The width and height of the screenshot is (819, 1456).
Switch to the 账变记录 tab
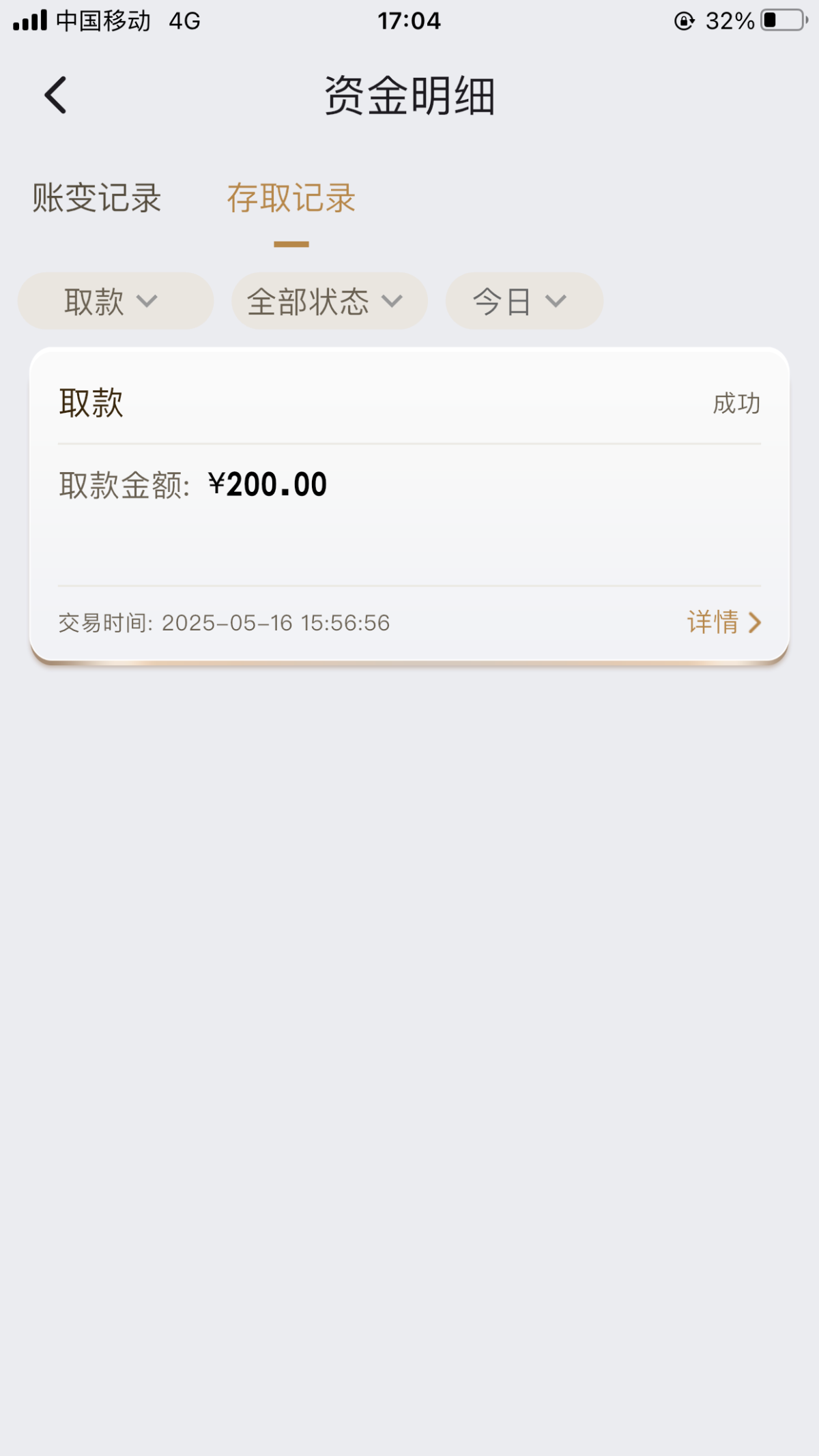click(x=97, y=199)
